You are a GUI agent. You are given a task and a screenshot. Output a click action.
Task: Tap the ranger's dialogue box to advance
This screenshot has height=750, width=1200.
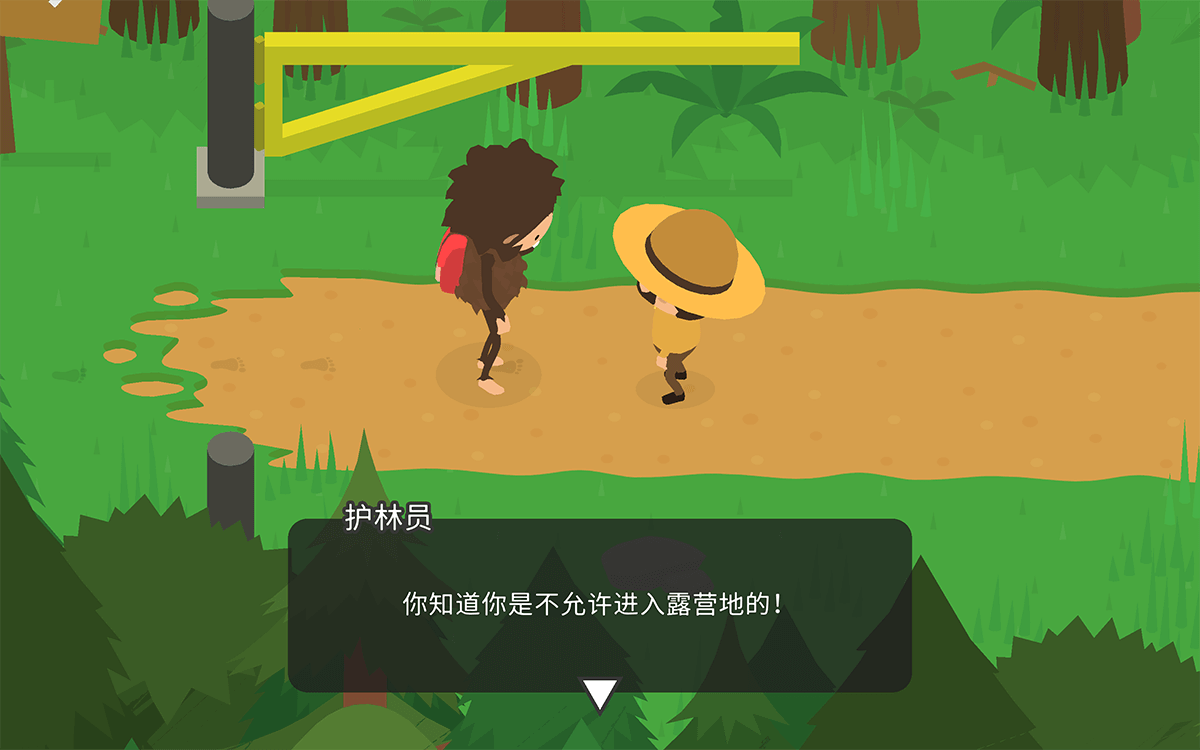(x=600, y=604)
